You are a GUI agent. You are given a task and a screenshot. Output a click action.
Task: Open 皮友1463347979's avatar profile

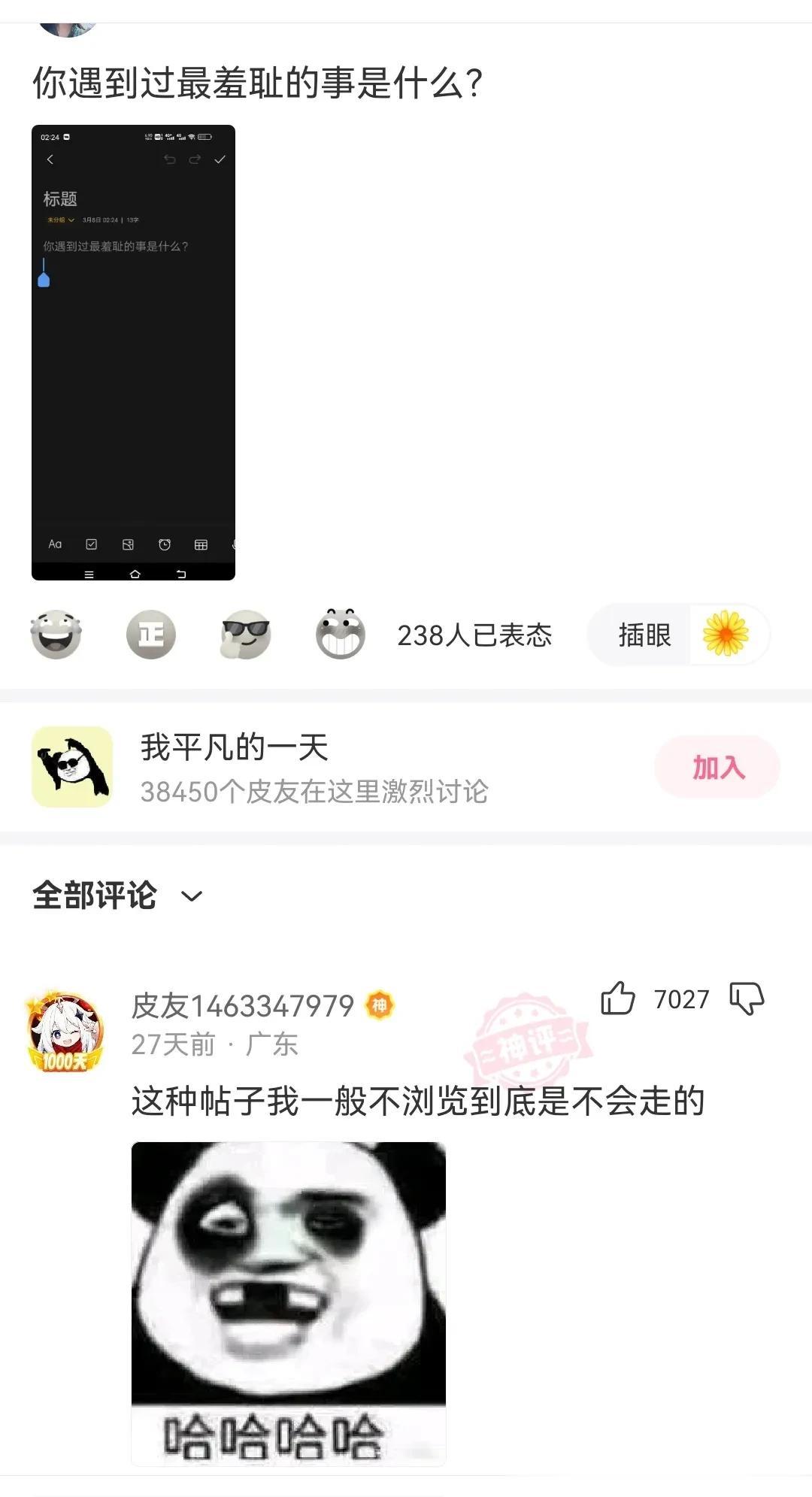[x=65, y=1030]
